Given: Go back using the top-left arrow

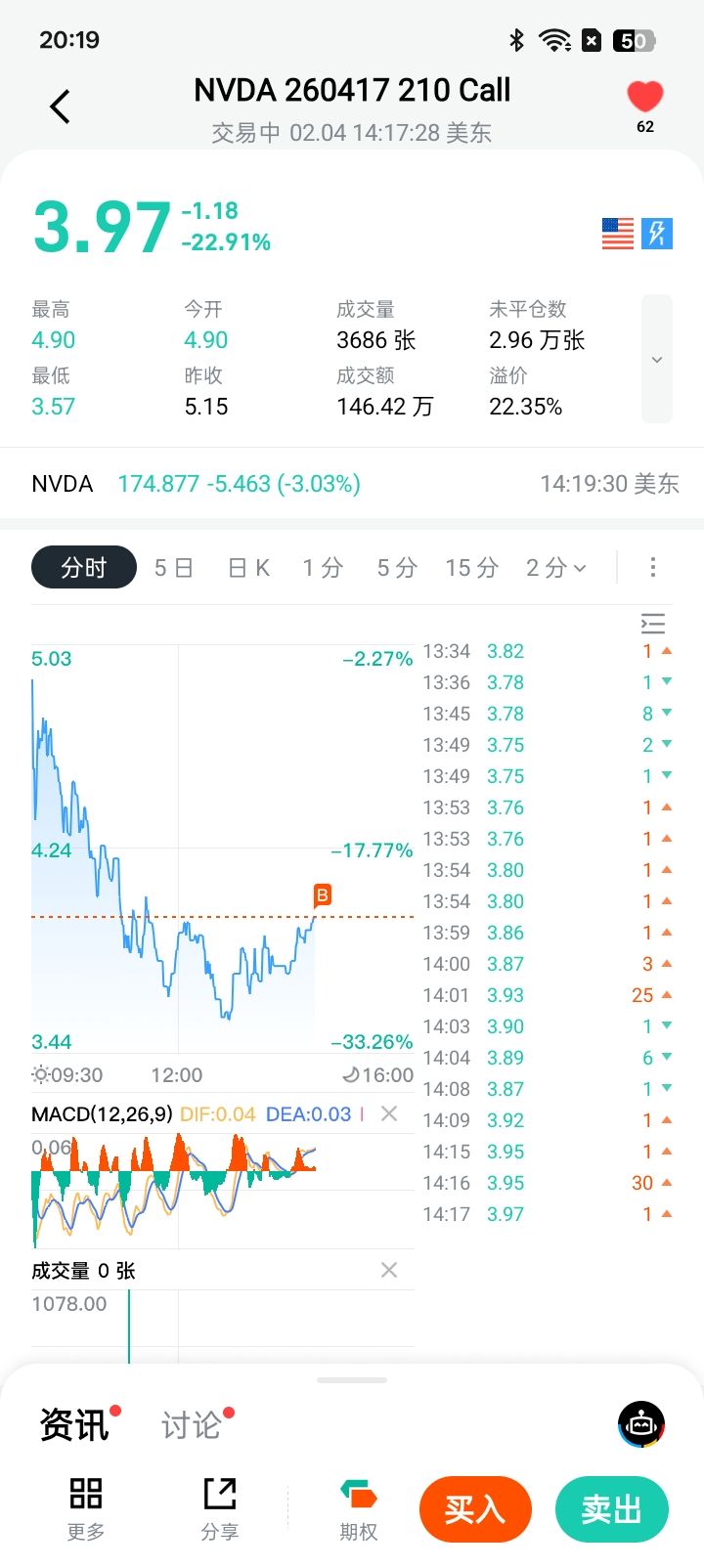Looking at the screenshot, I should 61,107.
